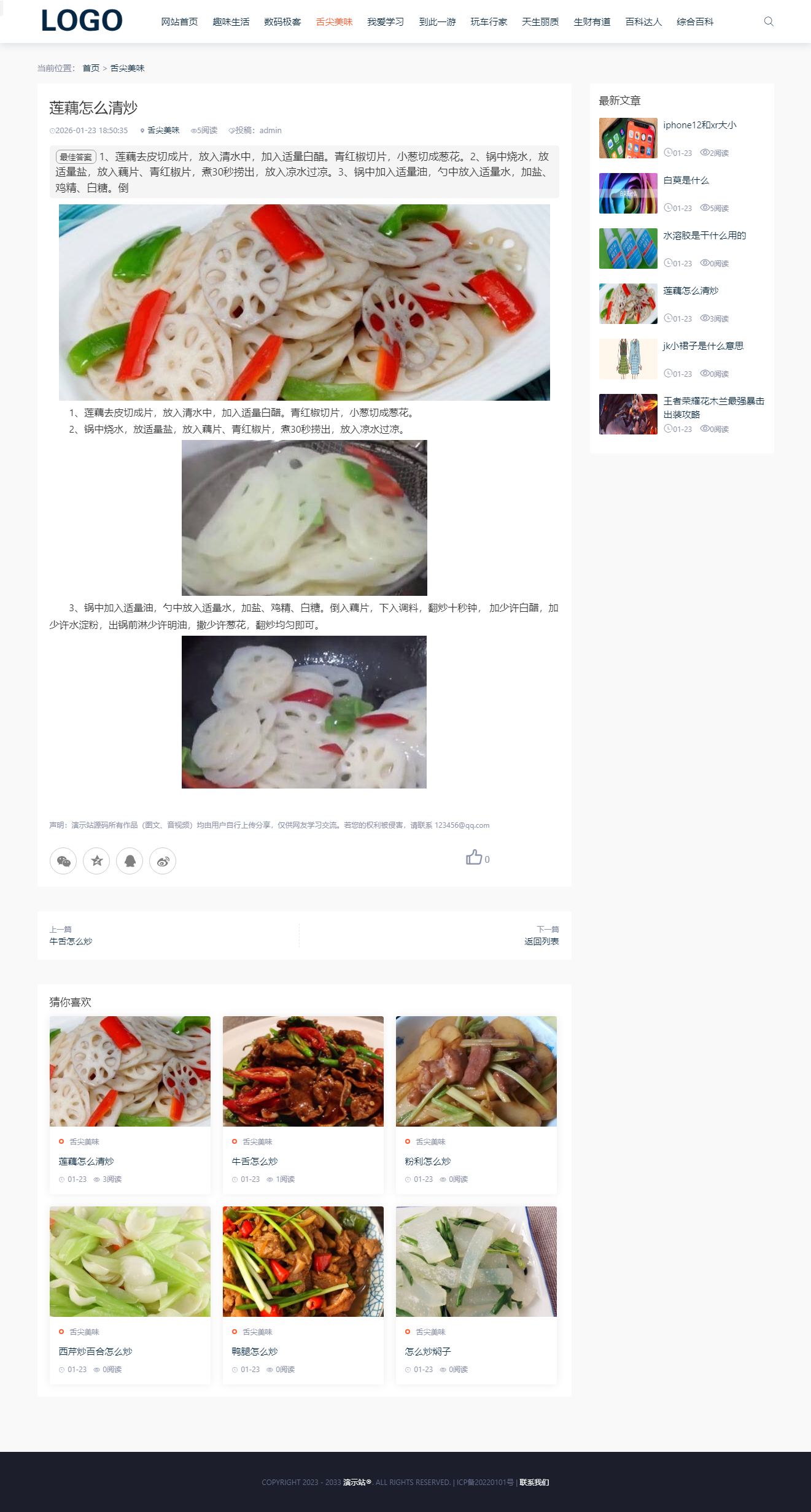Tap 联系我们 in the footer
The width and height of the screenshot is (811, 1512).
tap(534, 1482)
